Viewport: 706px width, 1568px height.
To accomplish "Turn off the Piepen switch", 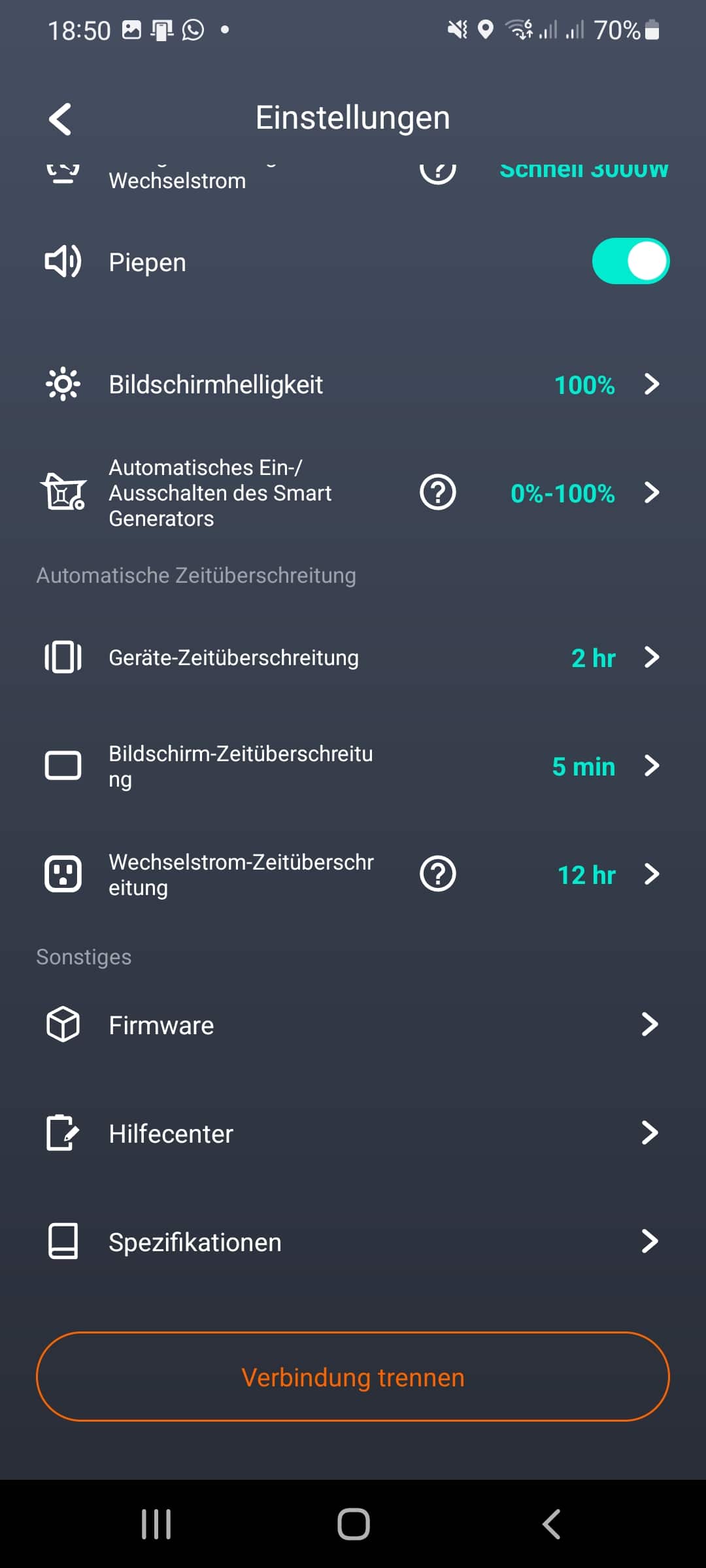I will 630,261.
